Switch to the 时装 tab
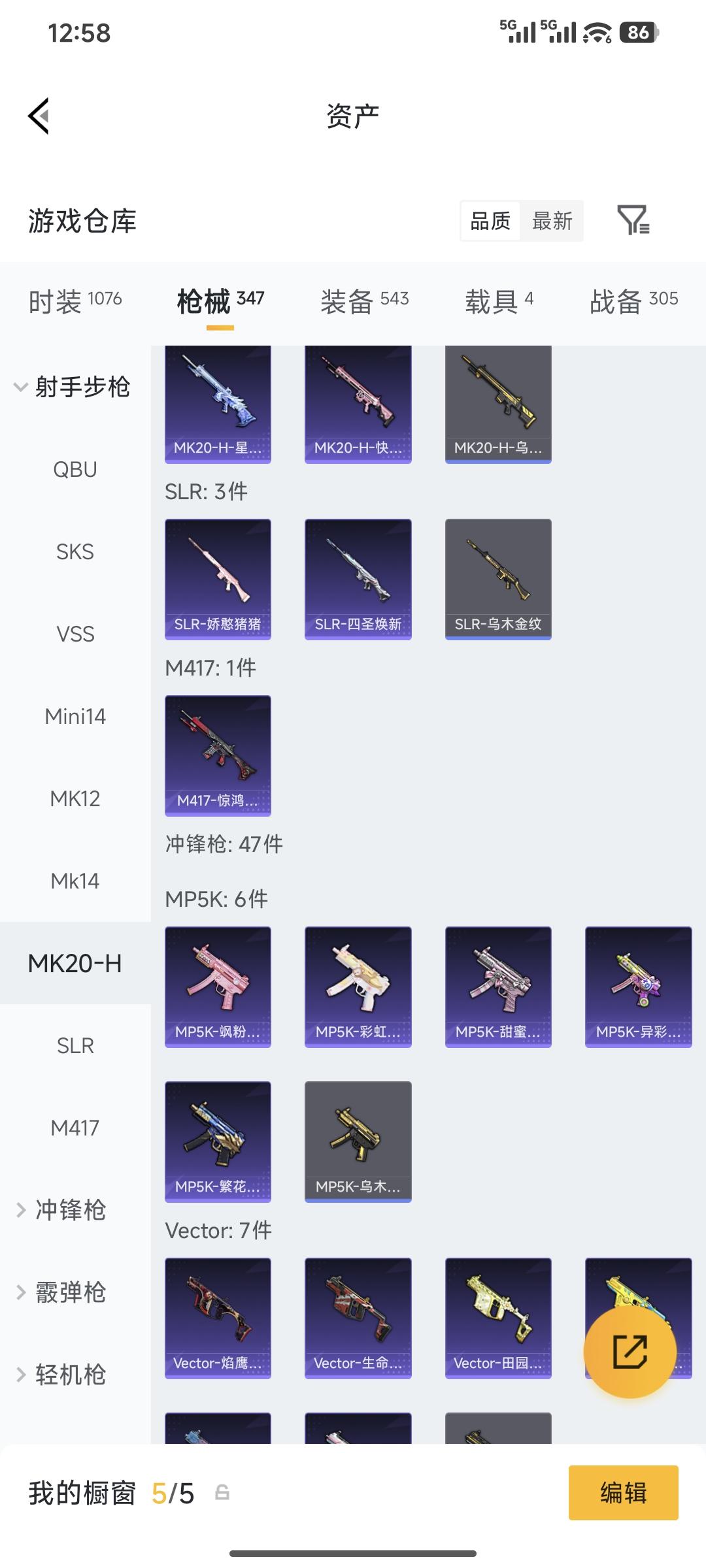This screenshot has width=706, height=1568. 75,301
